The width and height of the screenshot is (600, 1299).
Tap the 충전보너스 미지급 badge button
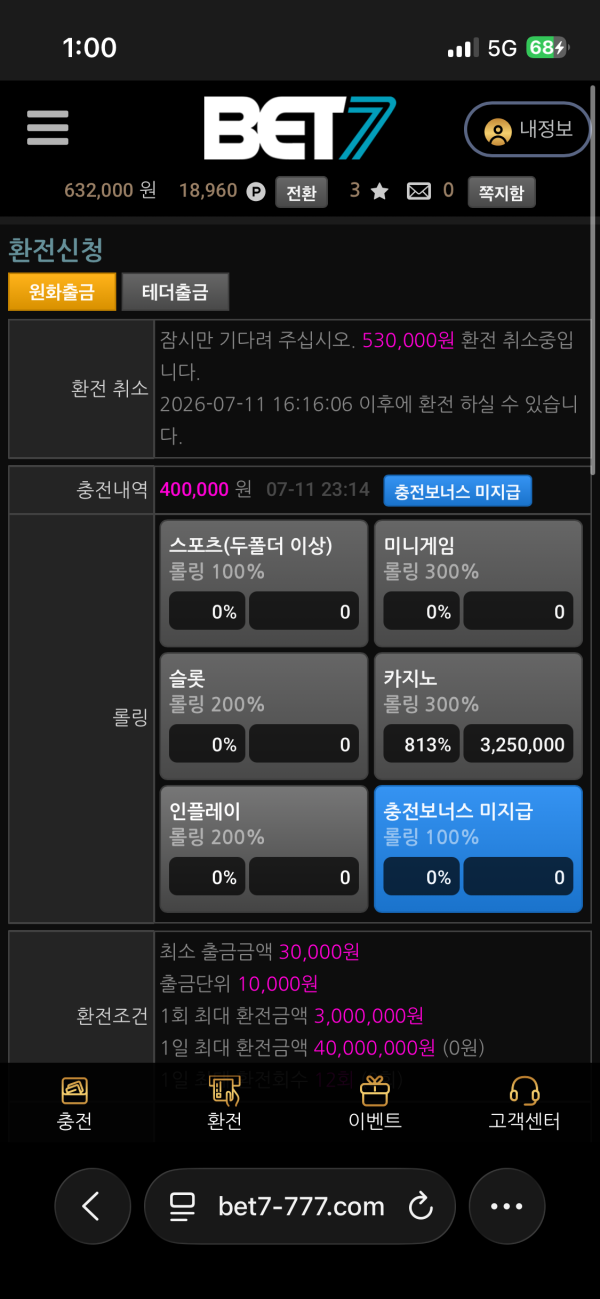point(457,491)
